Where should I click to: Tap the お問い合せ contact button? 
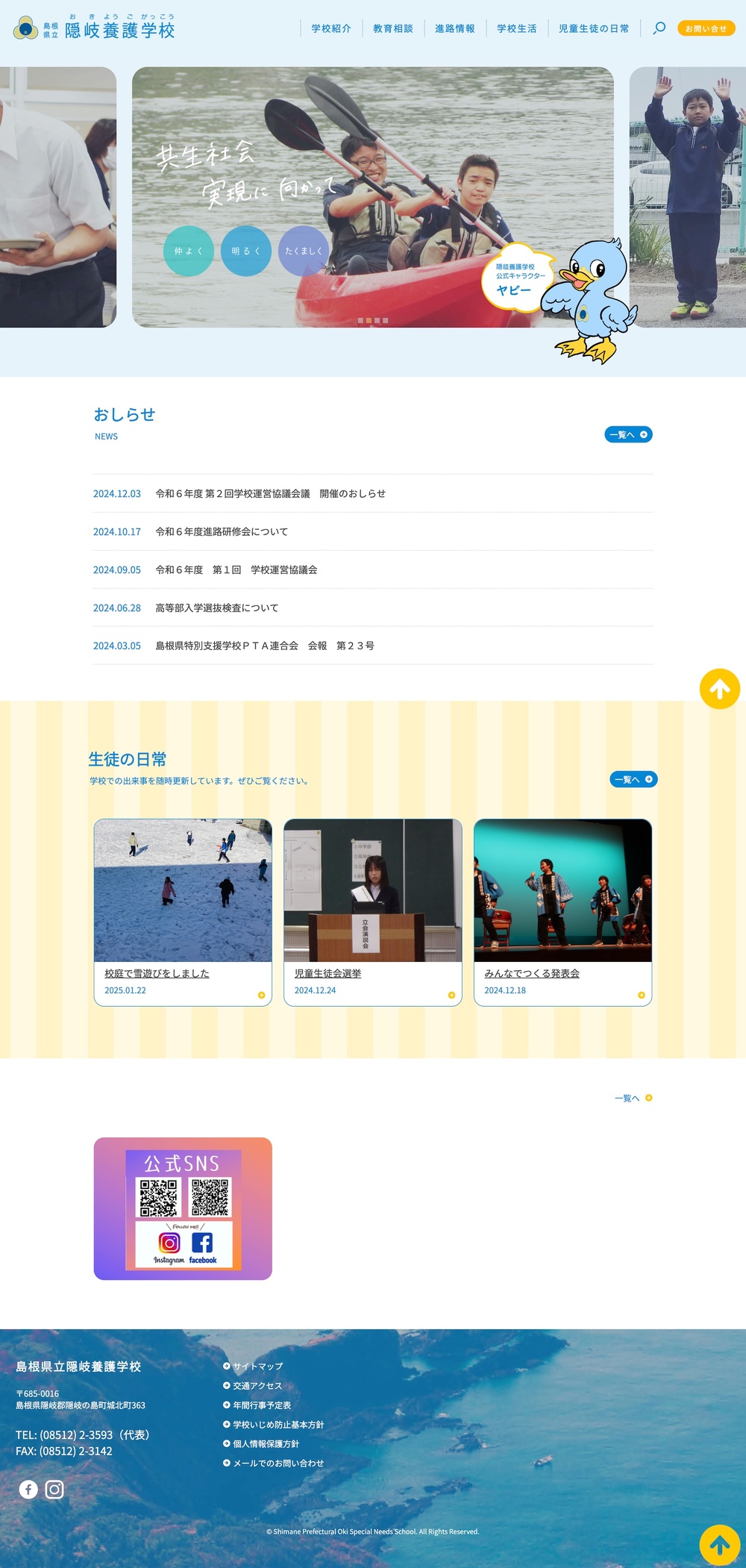(706, 28)
